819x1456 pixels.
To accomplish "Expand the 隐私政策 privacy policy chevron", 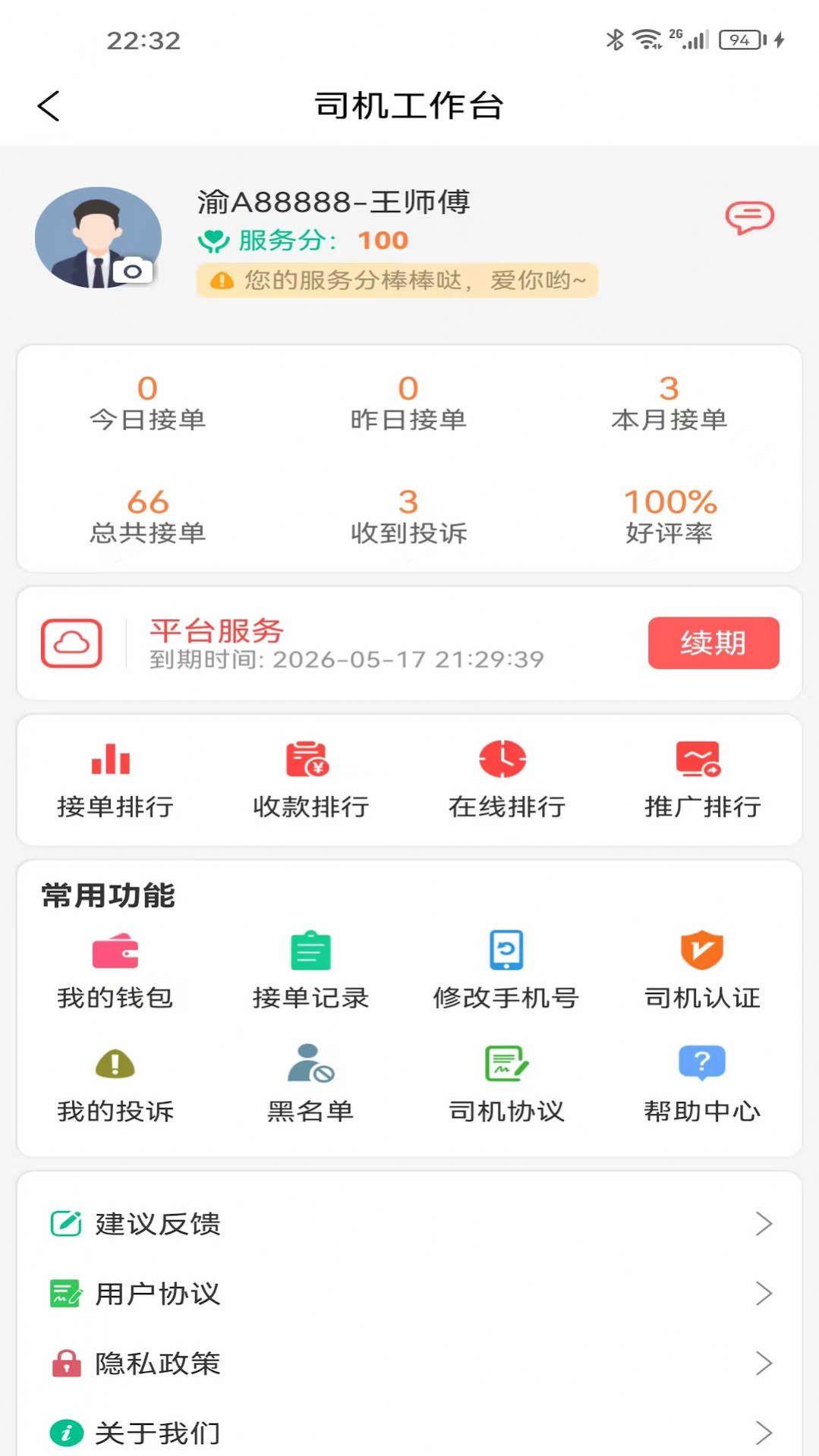I will tap(764, 1361).
